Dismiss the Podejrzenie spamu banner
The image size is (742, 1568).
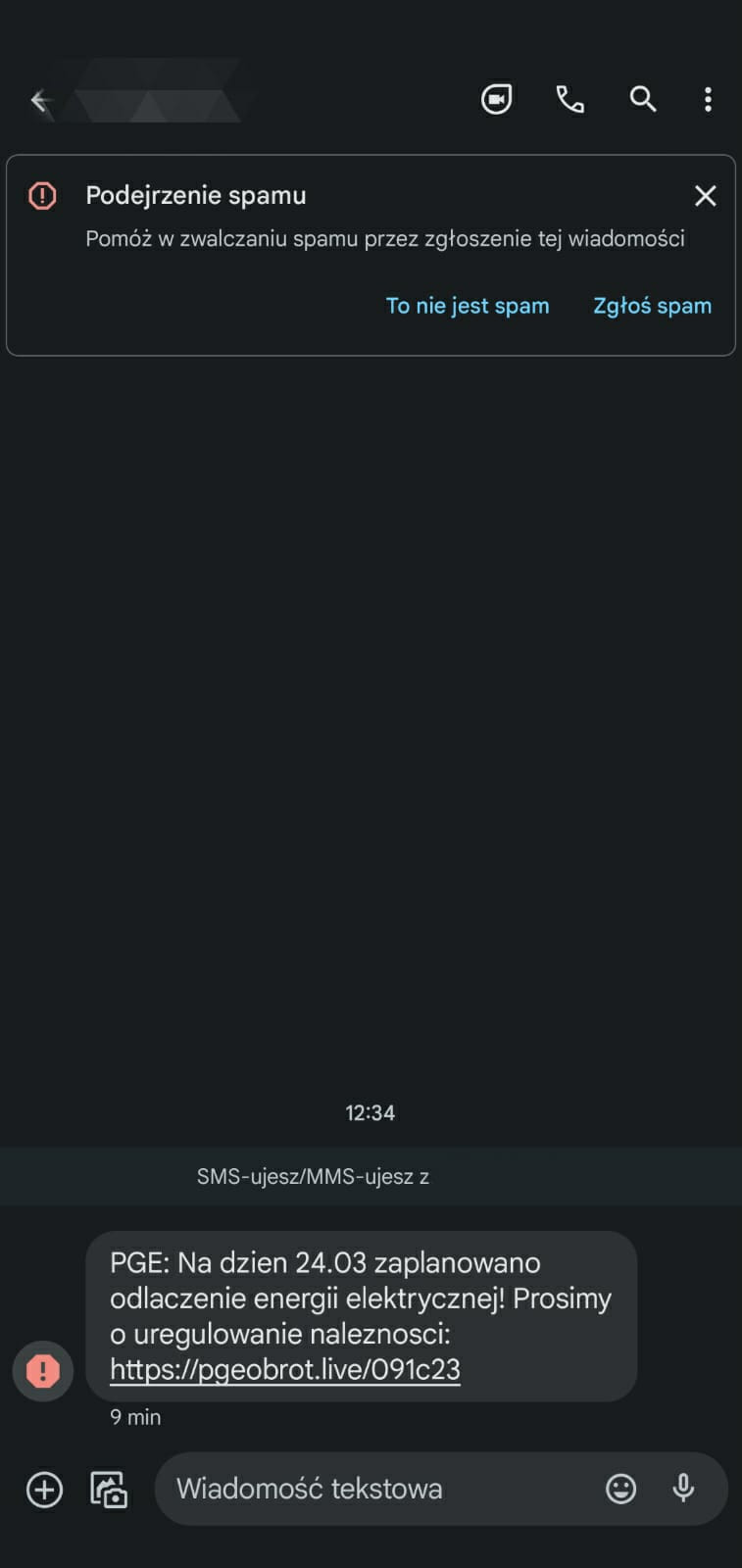point(705,196)
